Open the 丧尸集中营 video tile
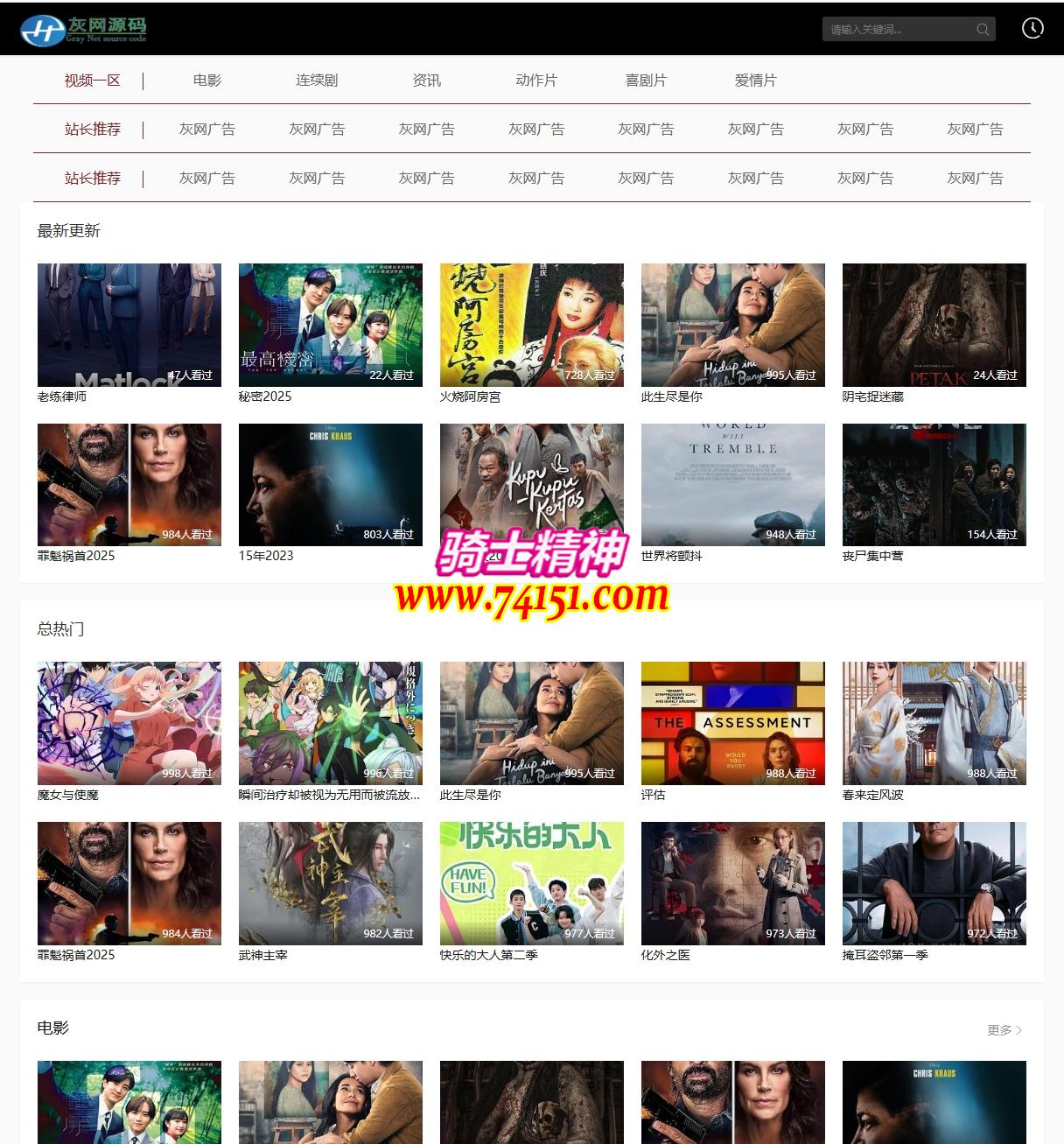 pyautogui.click(x=934, y=485)
